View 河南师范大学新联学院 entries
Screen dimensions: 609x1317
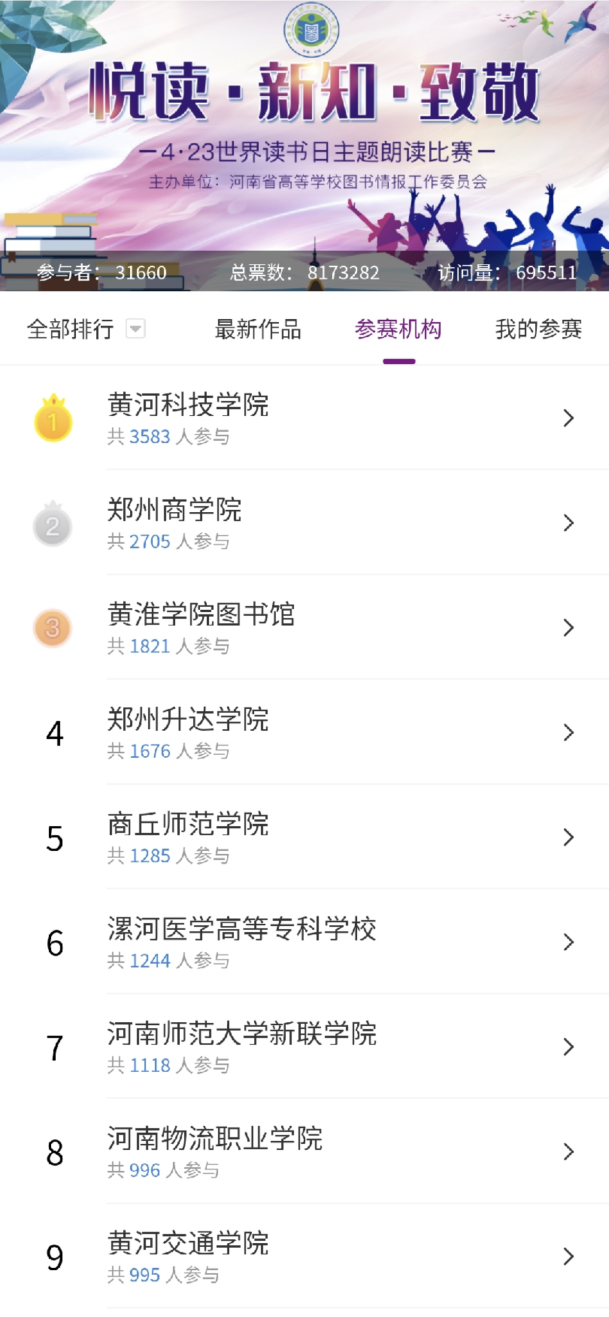click(x=304, y=1047)
